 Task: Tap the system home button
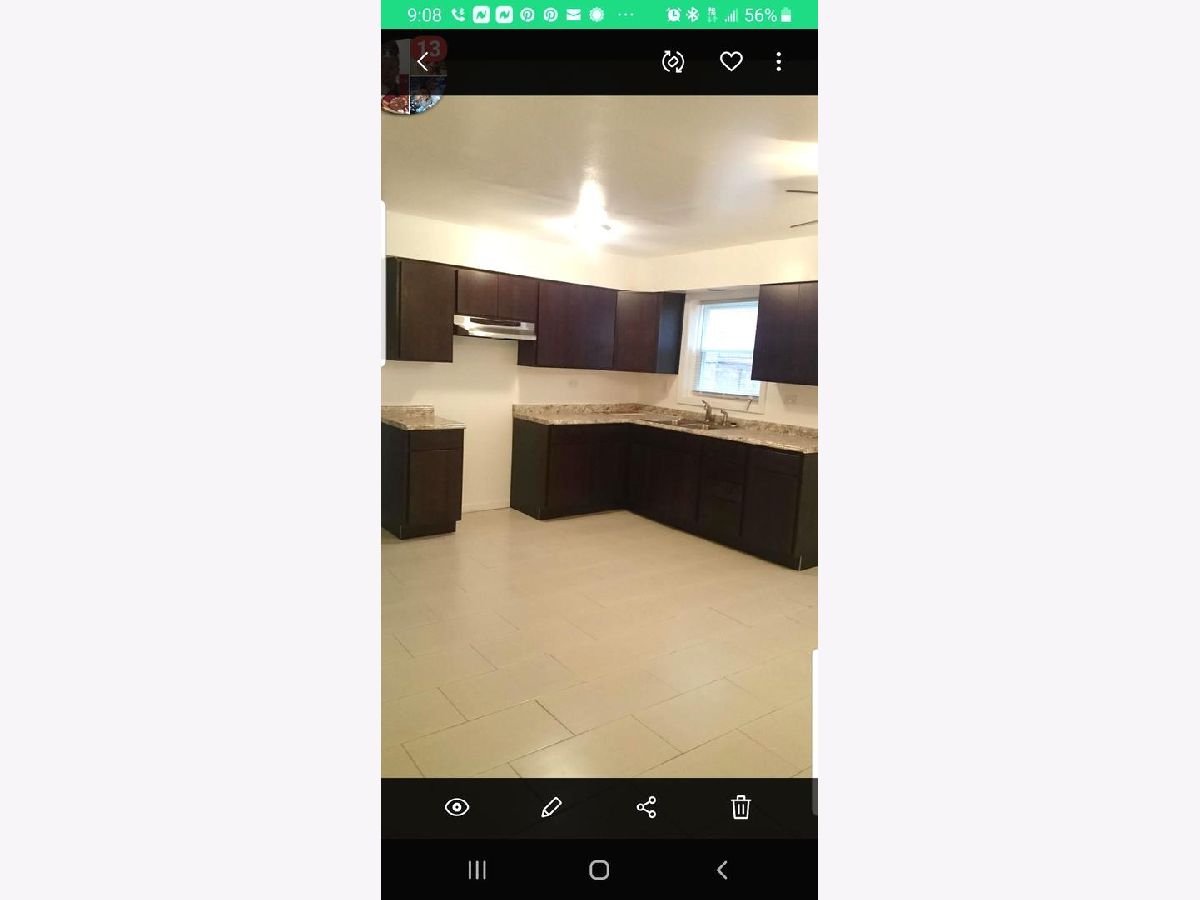599,870
